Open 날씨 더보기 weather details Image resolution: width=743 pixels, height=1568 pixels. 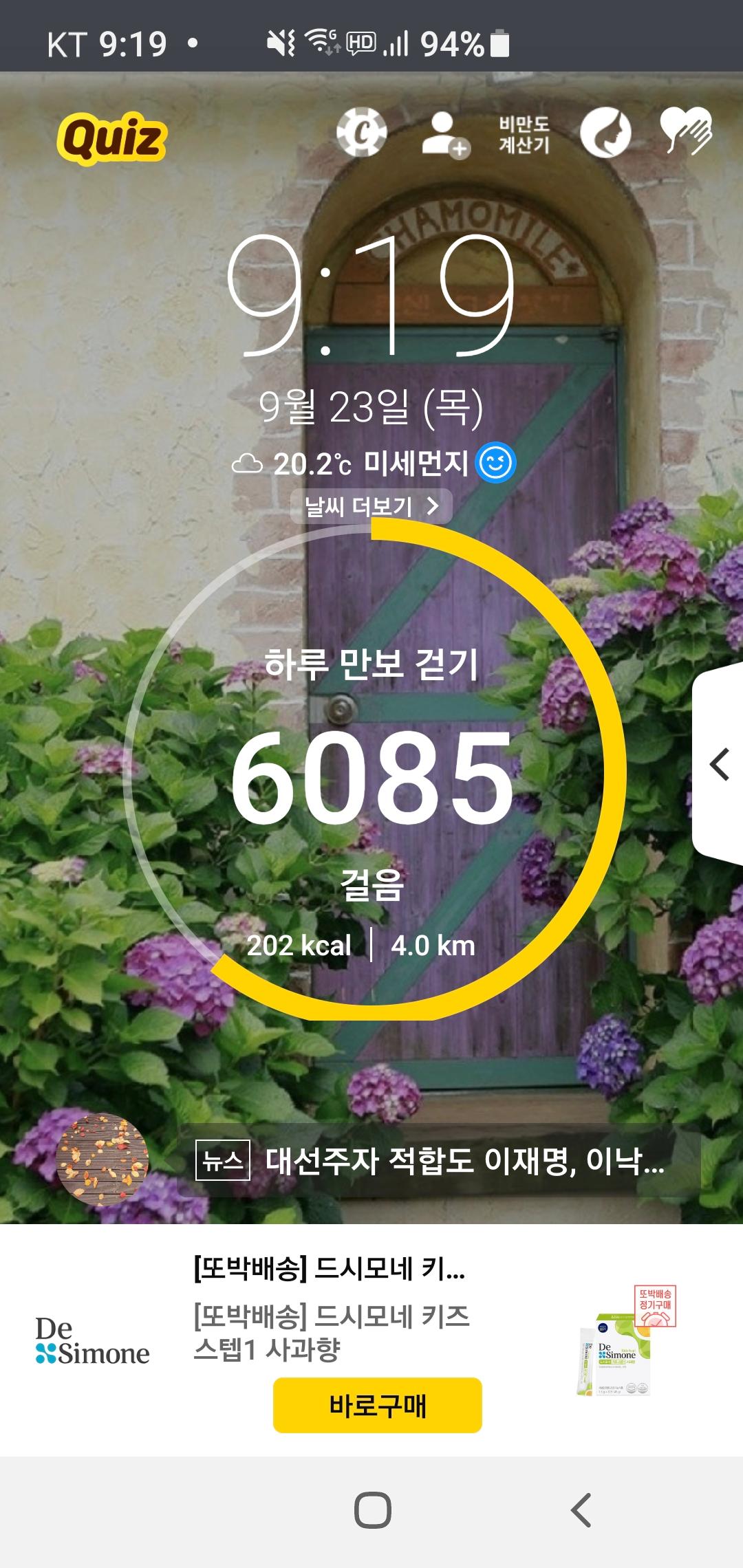[x=371, y=507]
